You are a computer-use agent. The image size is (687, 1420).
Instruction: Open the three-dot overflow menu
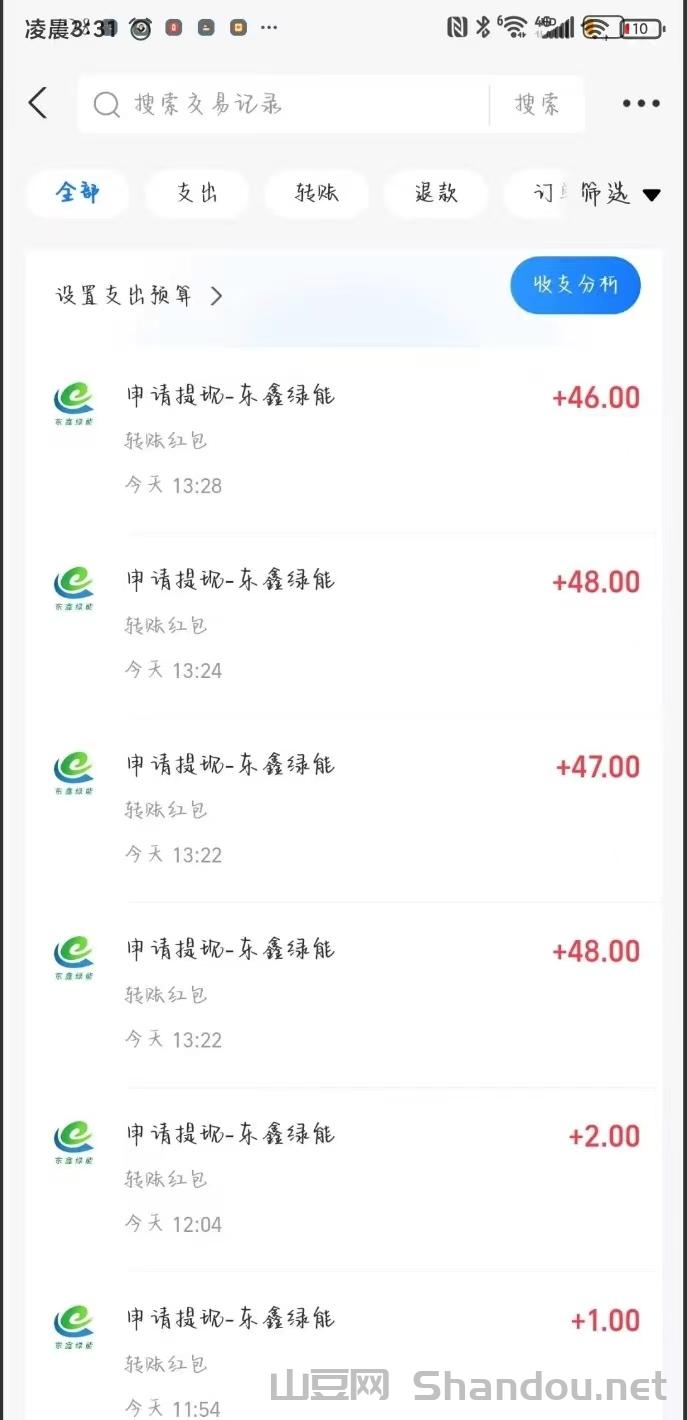(641, 103)
